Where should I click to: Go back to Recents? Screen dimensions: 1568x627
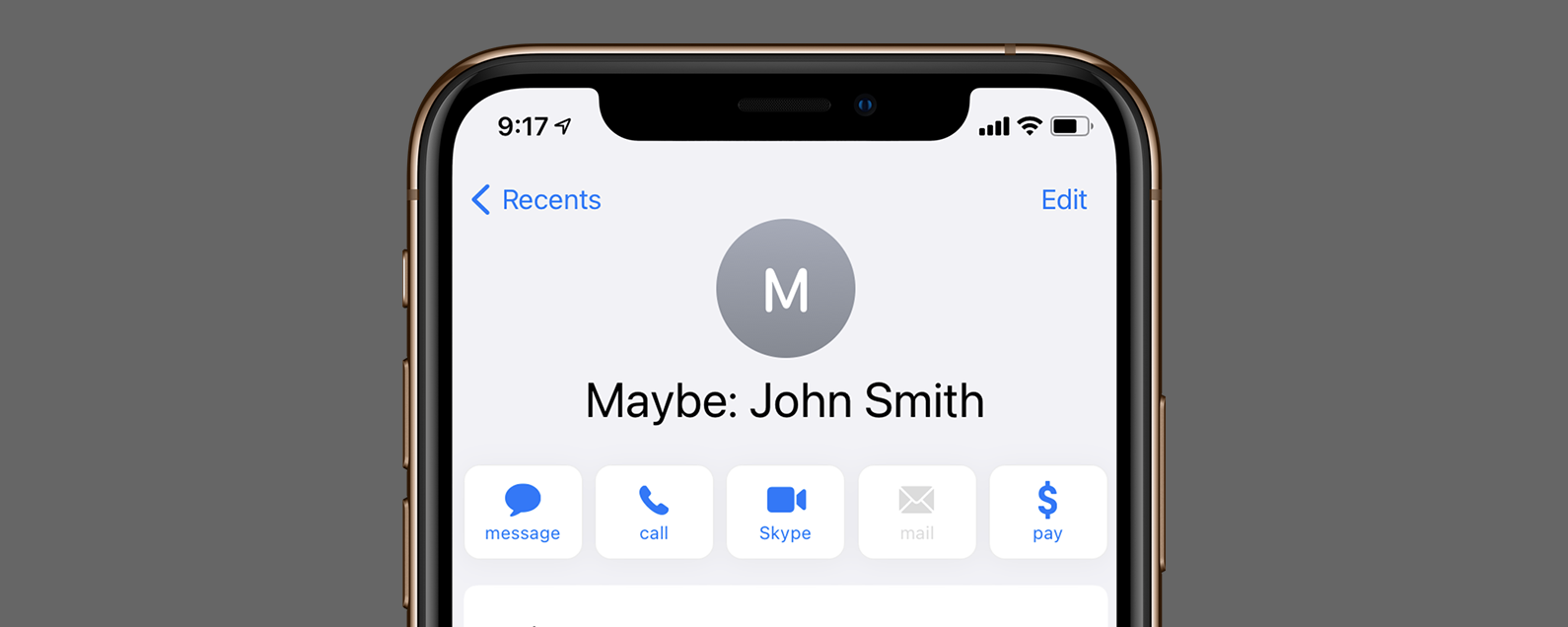(x=537, y=200)
